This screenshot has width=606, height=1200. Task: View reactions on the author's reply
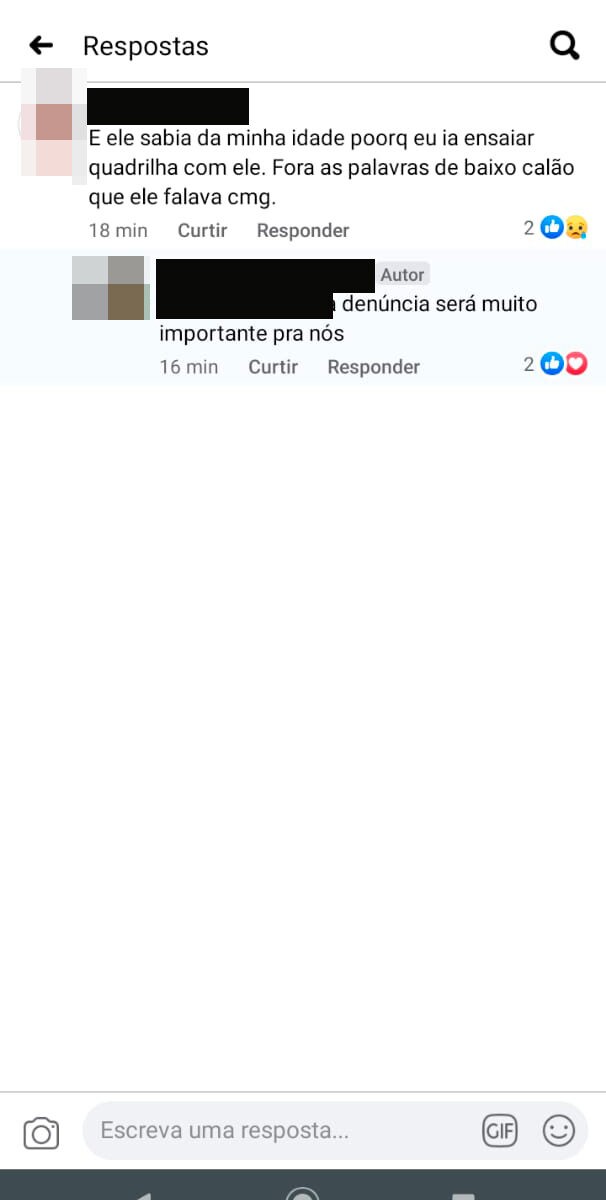tap(556, 365)
